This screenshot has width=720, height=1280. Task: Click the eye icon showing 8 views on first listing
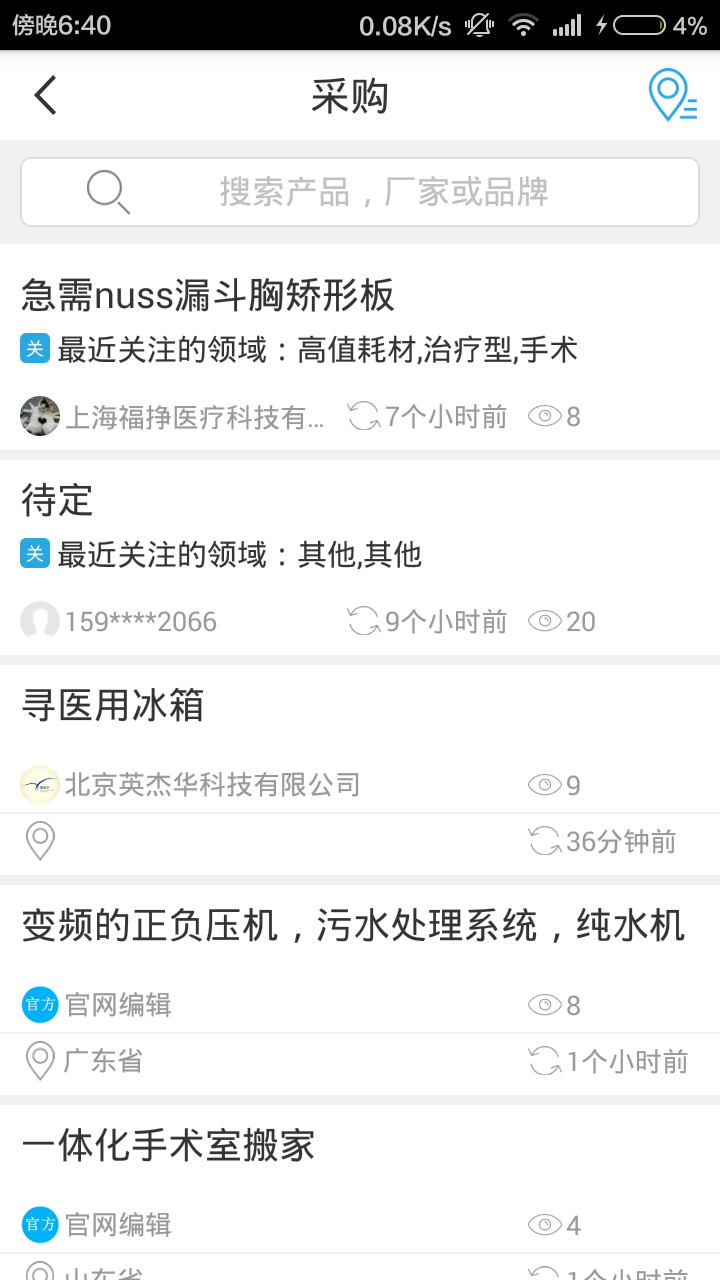(x=545, y=416)
